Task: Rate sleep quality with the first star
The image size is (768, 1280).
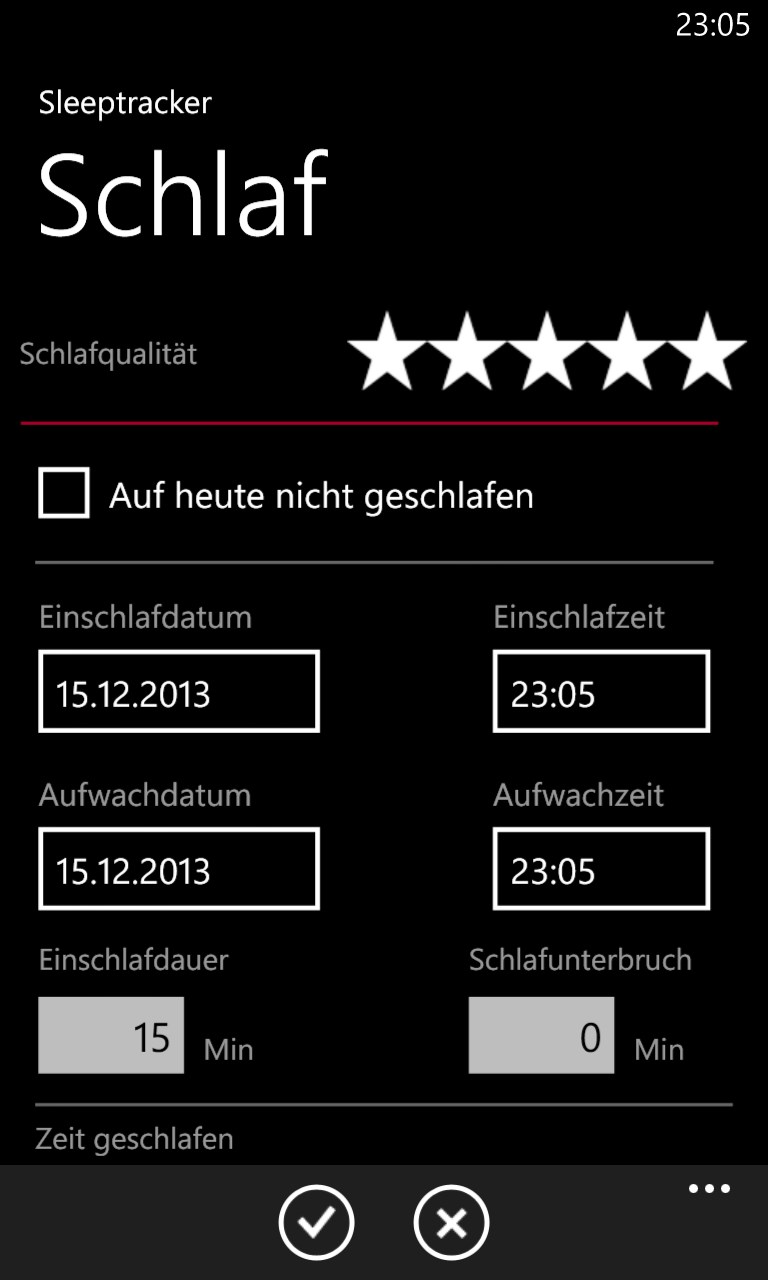Action: pyautogui.click(x=385, y=352)
